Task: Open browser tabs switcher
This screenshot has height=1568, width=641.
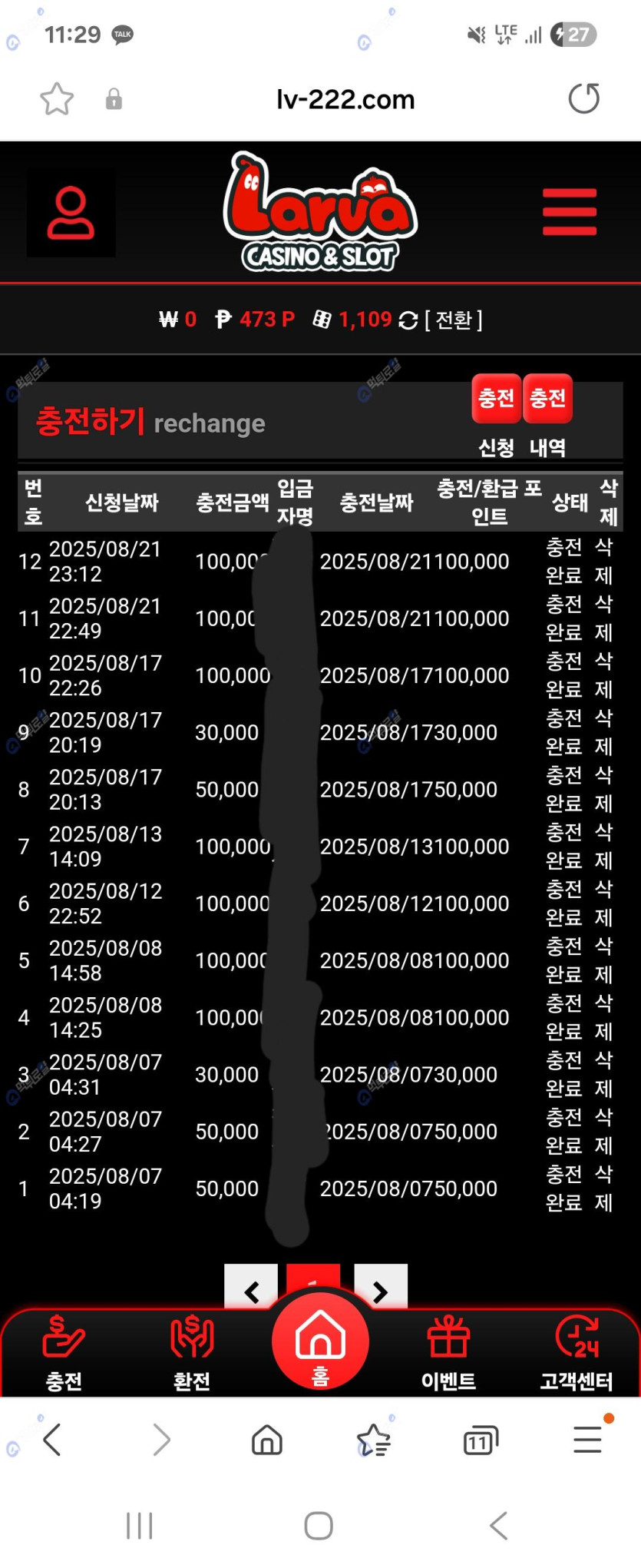Action: click(481, 1440)
